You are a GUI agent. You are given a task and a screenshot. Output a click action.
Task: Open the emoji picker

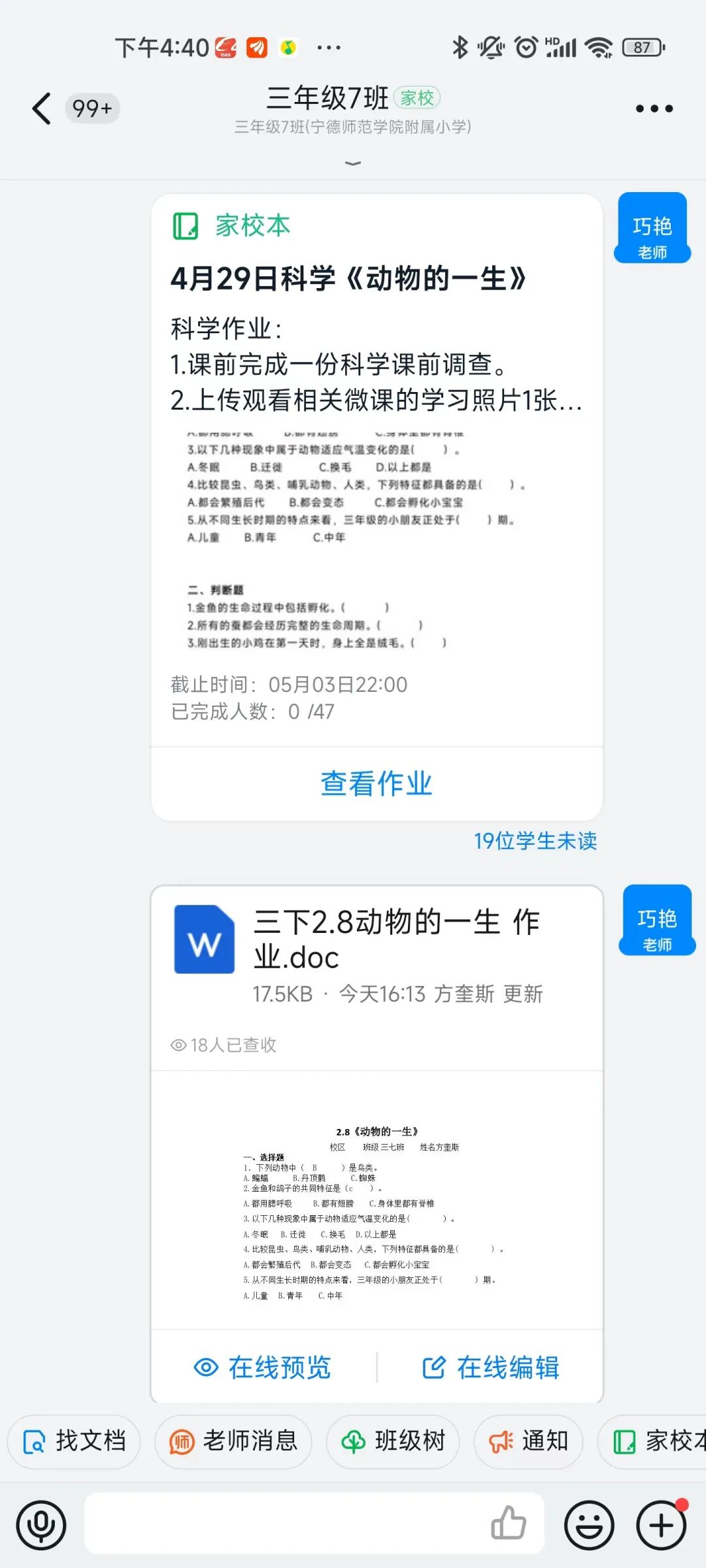pos(589,1526)
